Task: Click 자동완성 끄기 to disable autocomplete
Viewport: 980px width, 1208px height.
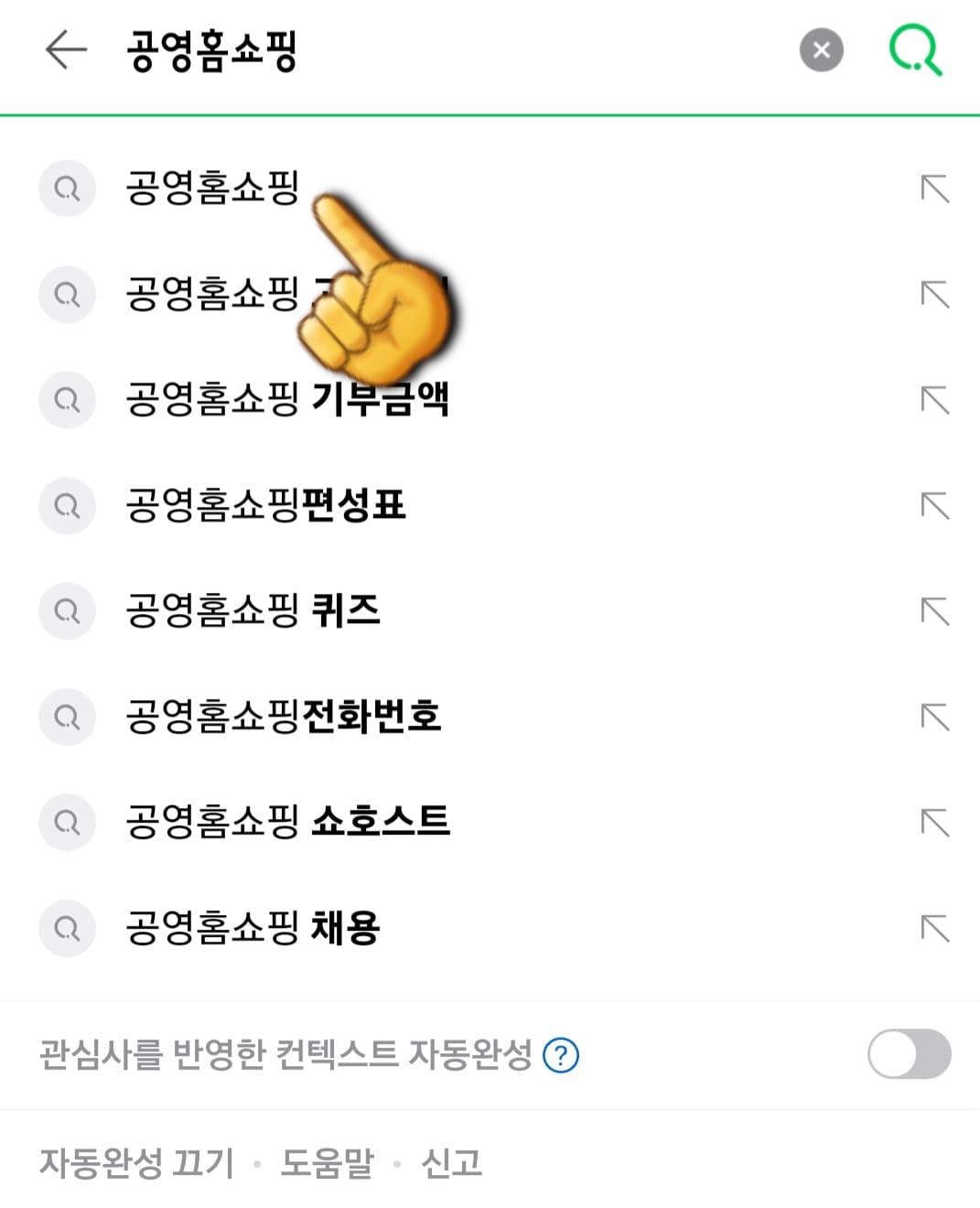Action: (x=137, y=1163)
